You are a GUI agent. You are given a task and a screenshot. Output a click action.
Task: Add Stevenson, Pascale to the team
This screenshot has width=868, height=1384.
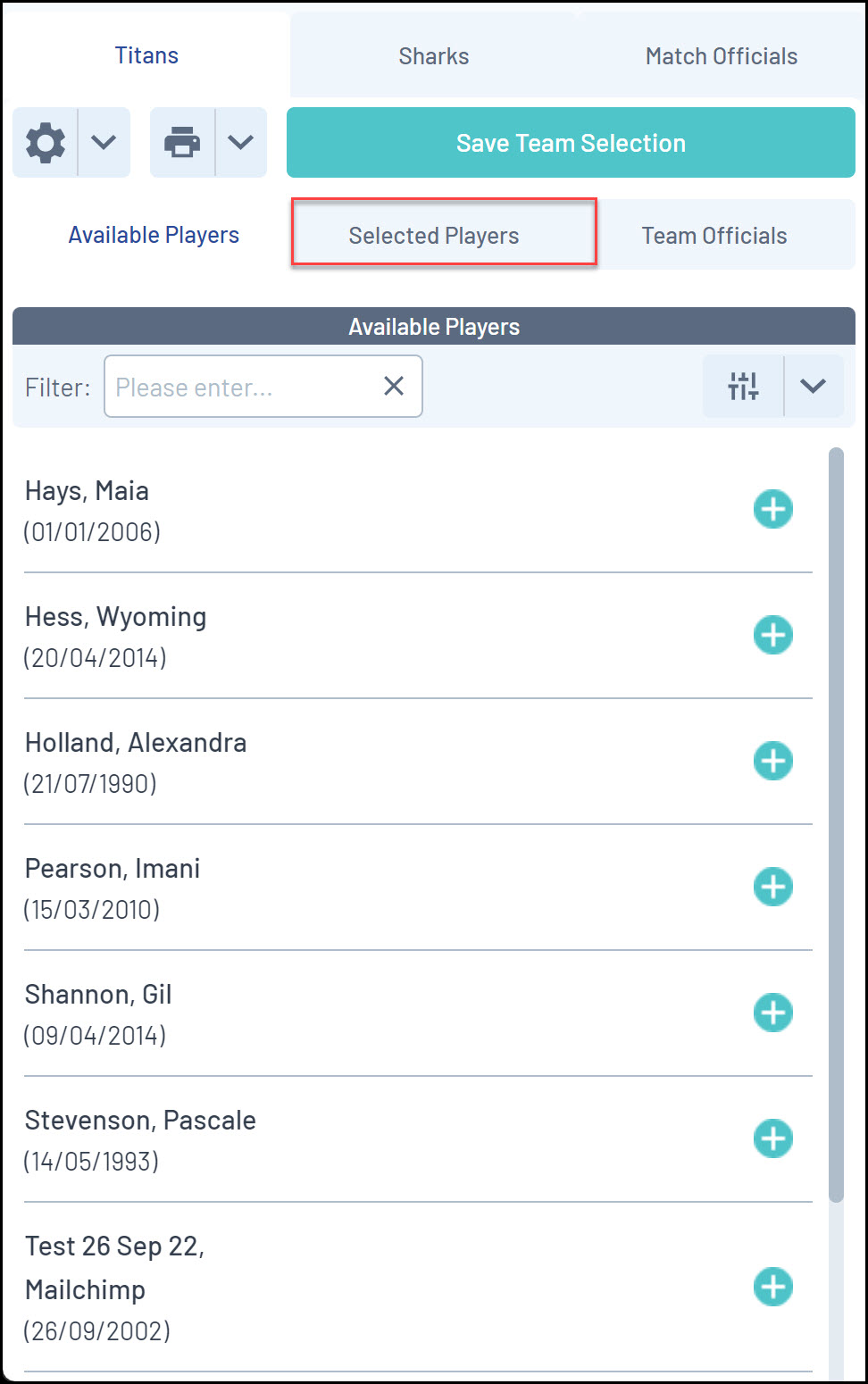pyautogui.click(x=772, y=1138)
